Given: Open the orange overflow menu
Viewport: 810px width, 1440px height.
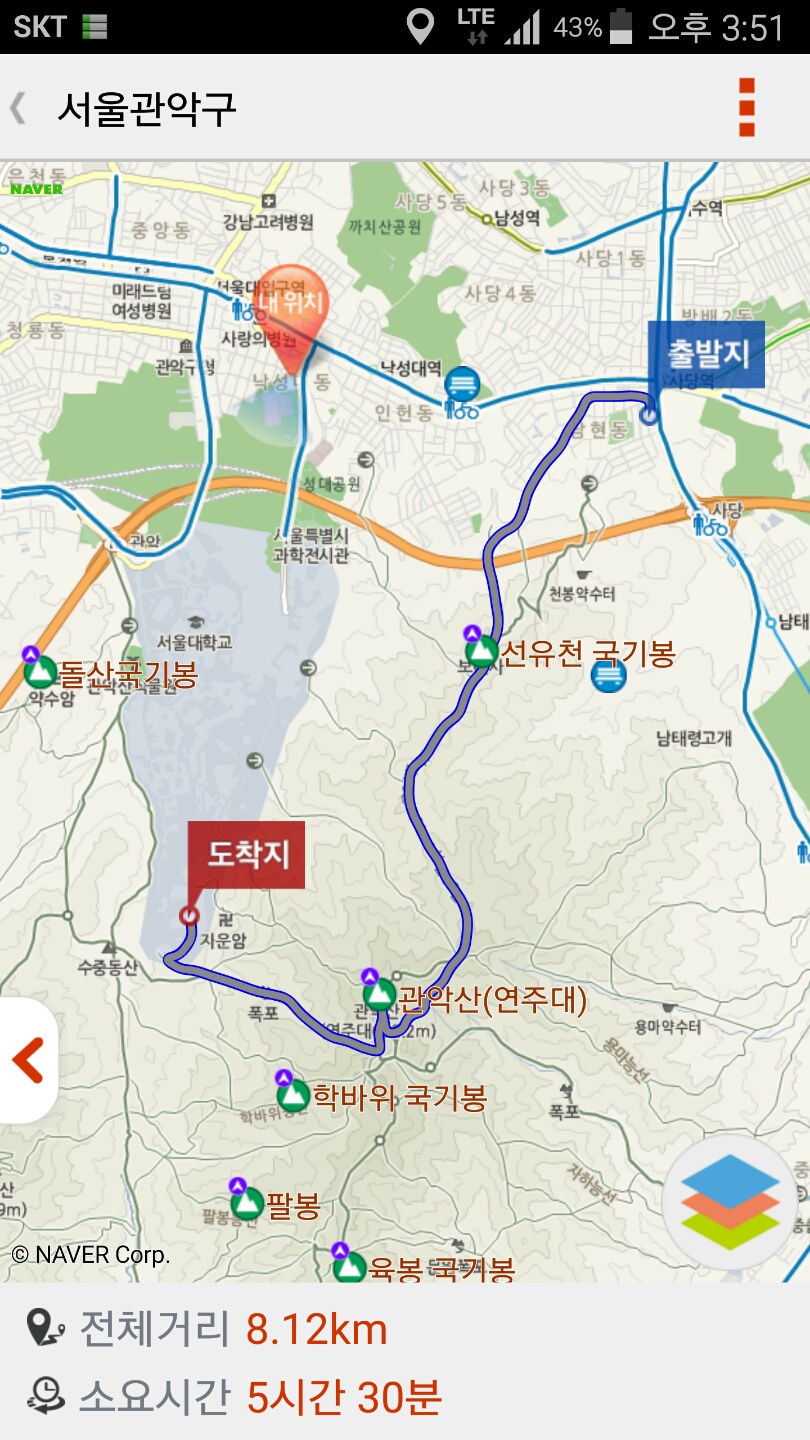Looking at the screenshot, I should point(746,107).
